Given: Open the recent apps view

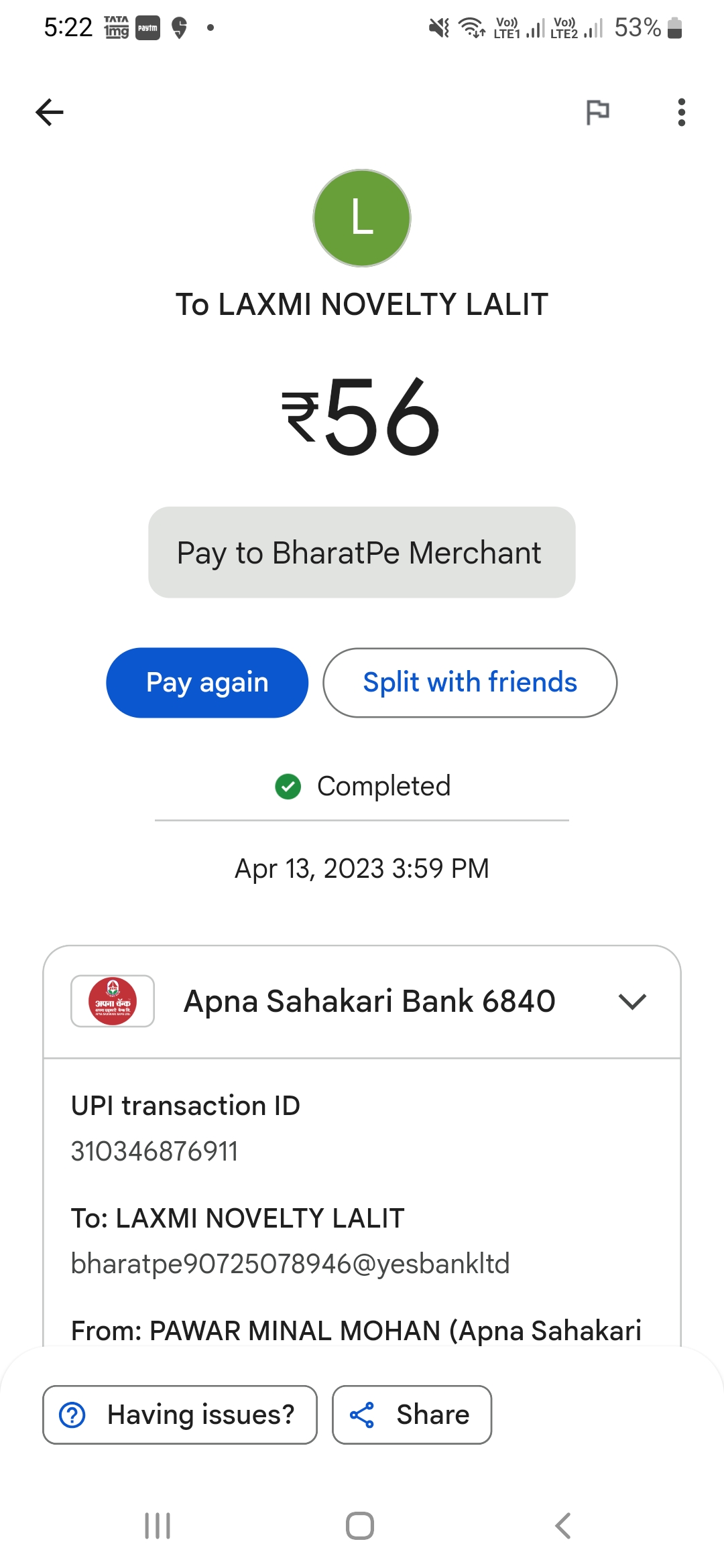Looking at the screenshot, I should 158,1526.
